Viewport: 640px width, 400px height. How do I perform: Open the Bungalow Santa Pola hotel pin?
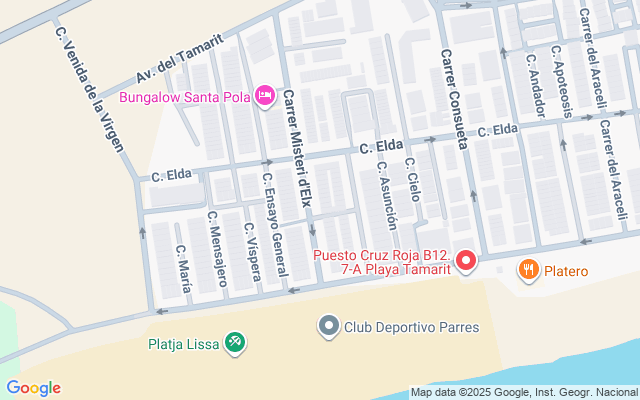tap(265, 96)
